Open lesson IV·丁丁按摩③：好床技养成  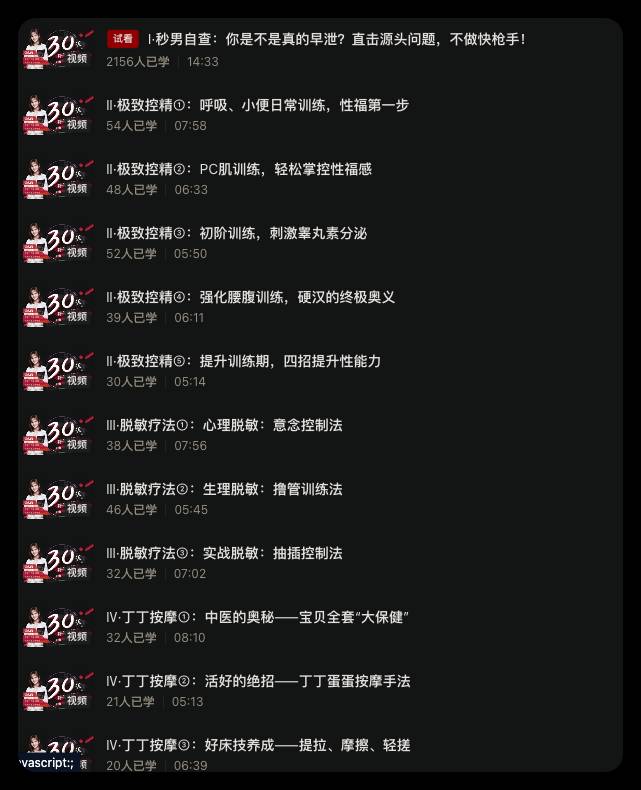click(258, 745)
